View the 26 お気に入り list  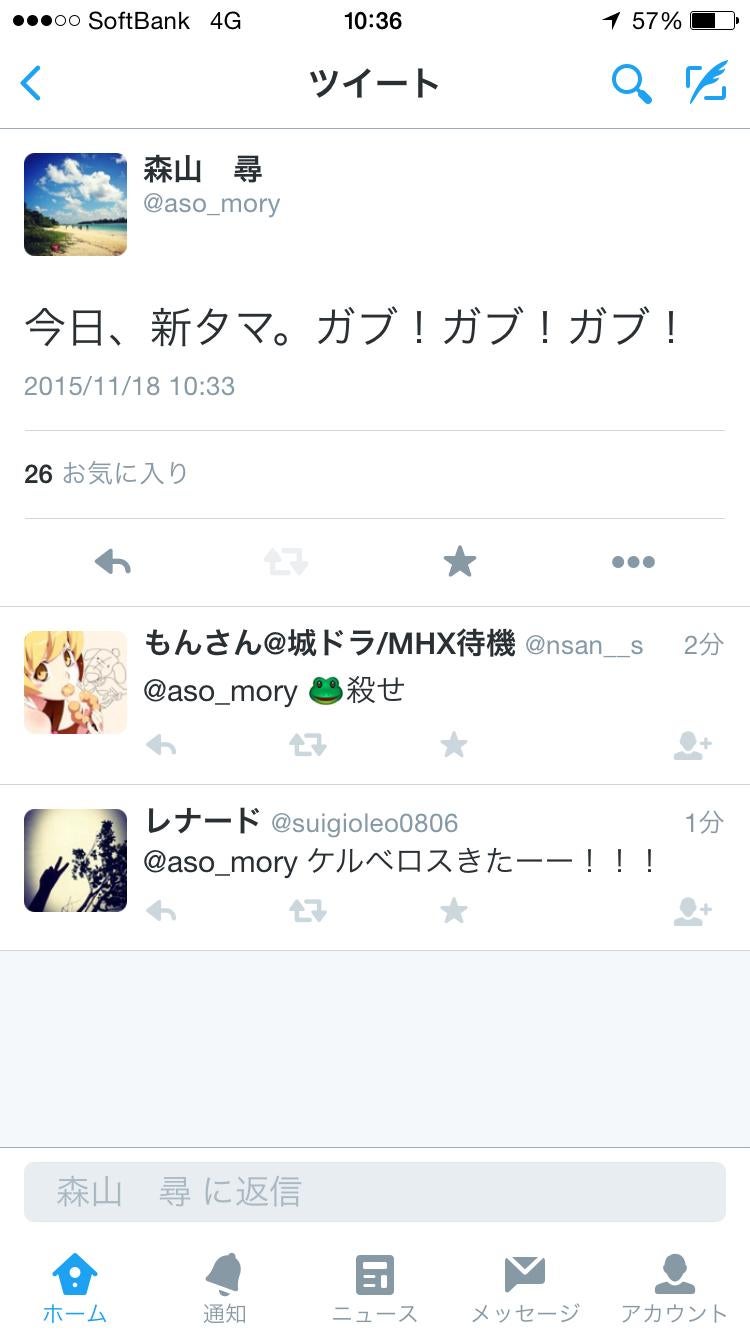coord(106,473)
